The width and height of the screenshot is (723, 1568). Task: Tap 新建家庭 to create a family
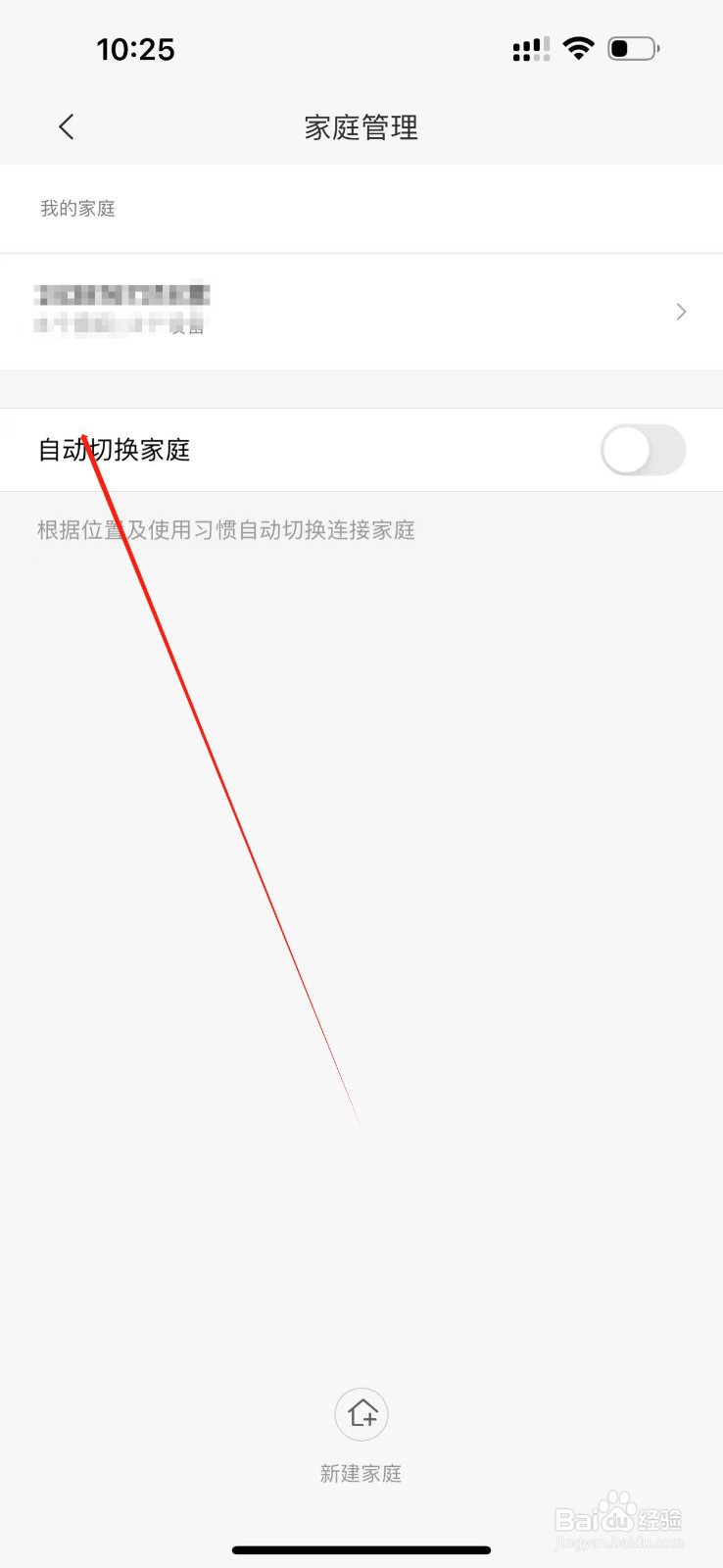[x=361, y=1471]
